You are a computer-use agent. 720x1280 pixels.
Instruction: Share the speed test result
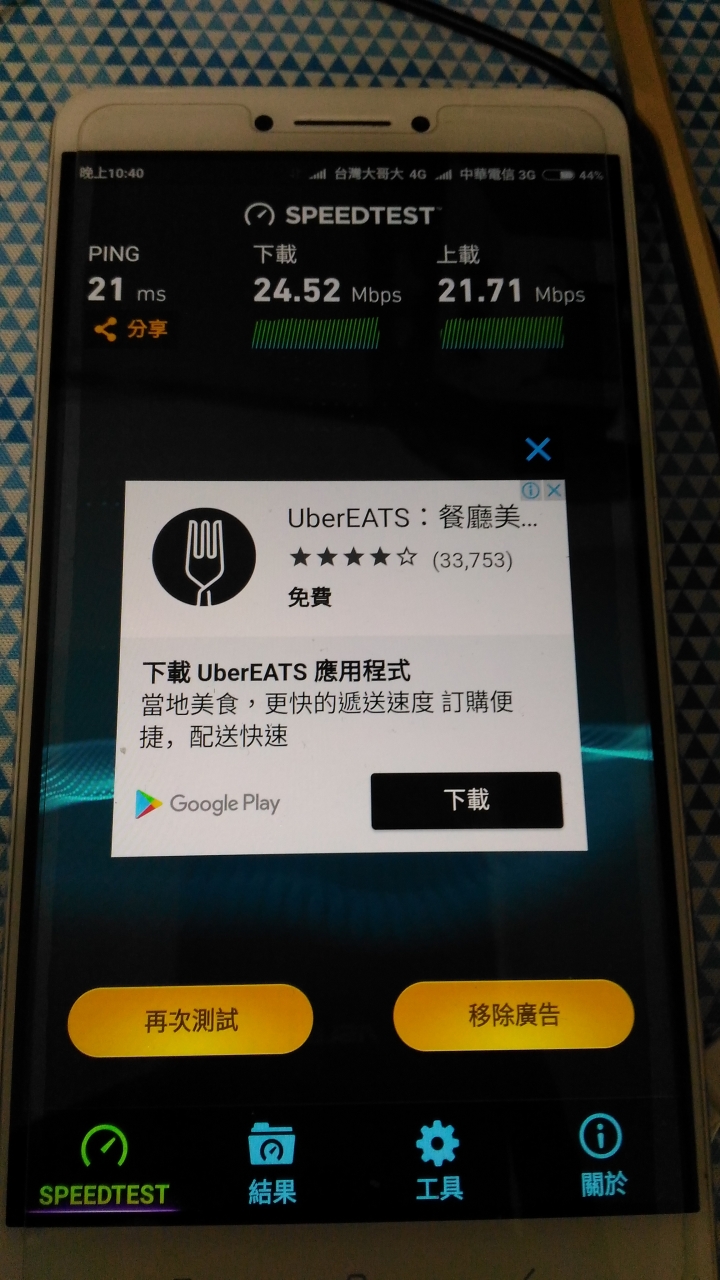[x=131, y=329]
